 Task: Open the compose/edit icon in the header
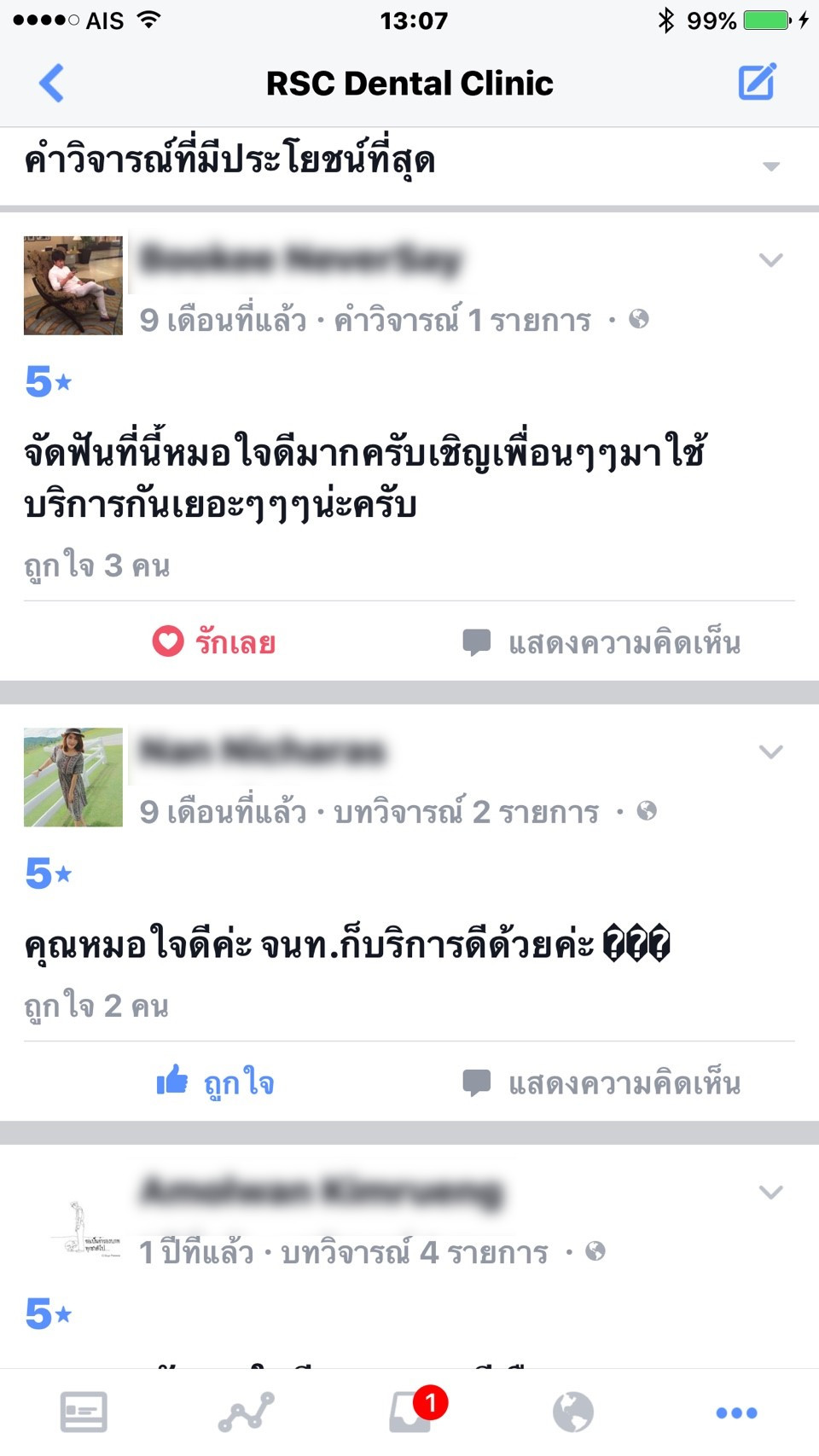(757, 82)
